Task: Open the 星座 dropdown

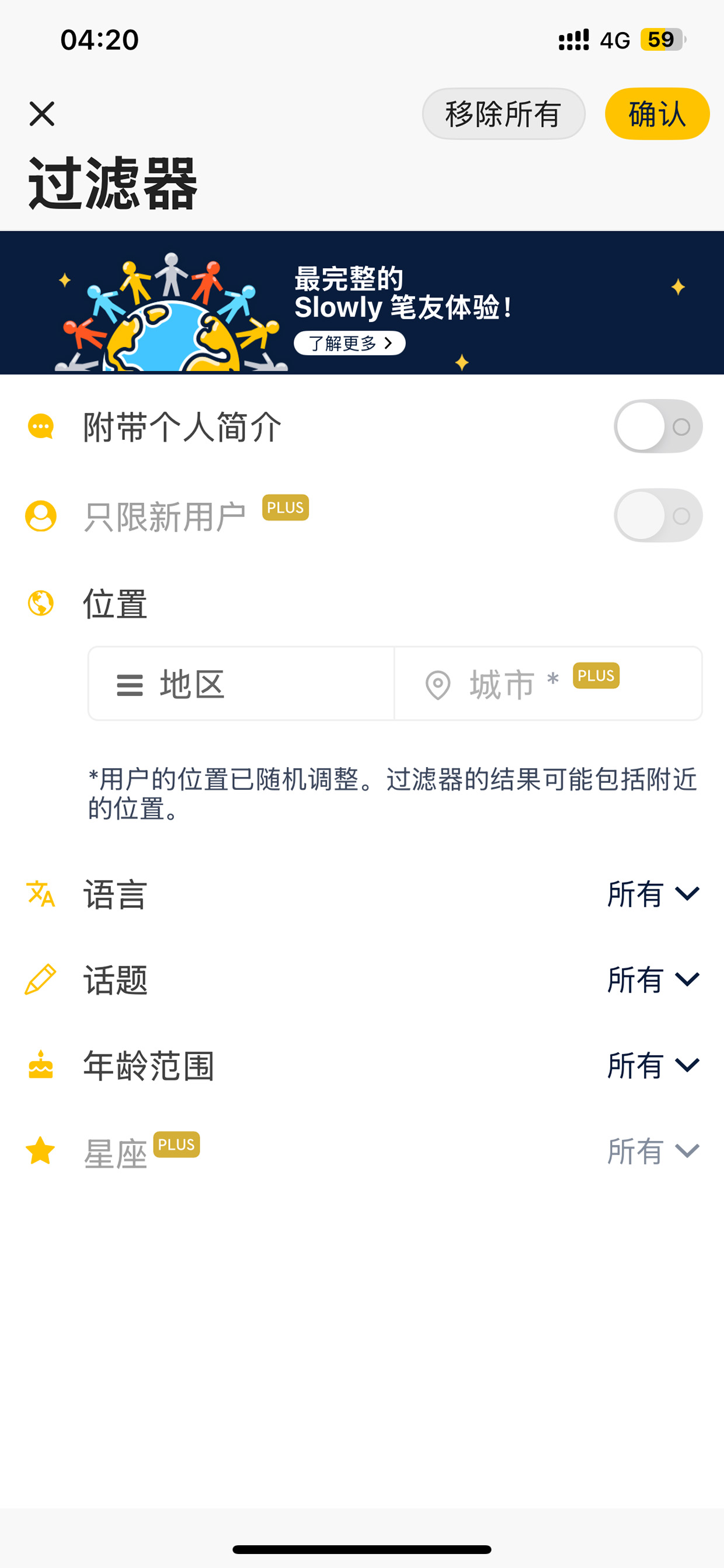Action: pos(653,1151)
